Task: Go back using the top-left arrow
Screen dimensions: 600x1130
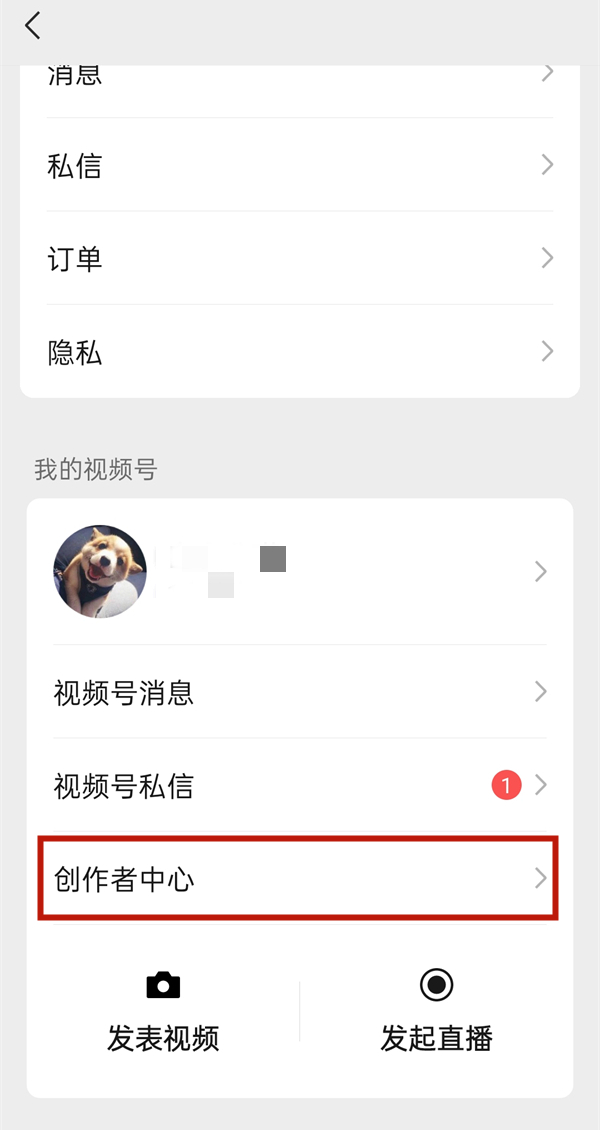Action: click(33, 26)
